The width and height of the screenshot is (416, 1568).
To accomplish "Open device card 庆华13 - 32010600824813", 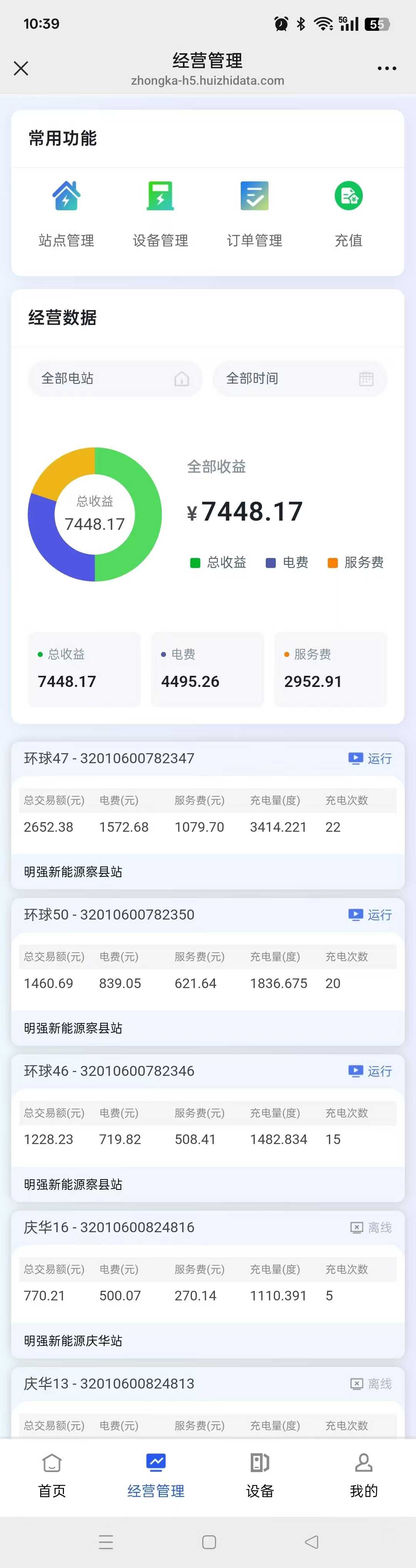I will click(109, 1384).
